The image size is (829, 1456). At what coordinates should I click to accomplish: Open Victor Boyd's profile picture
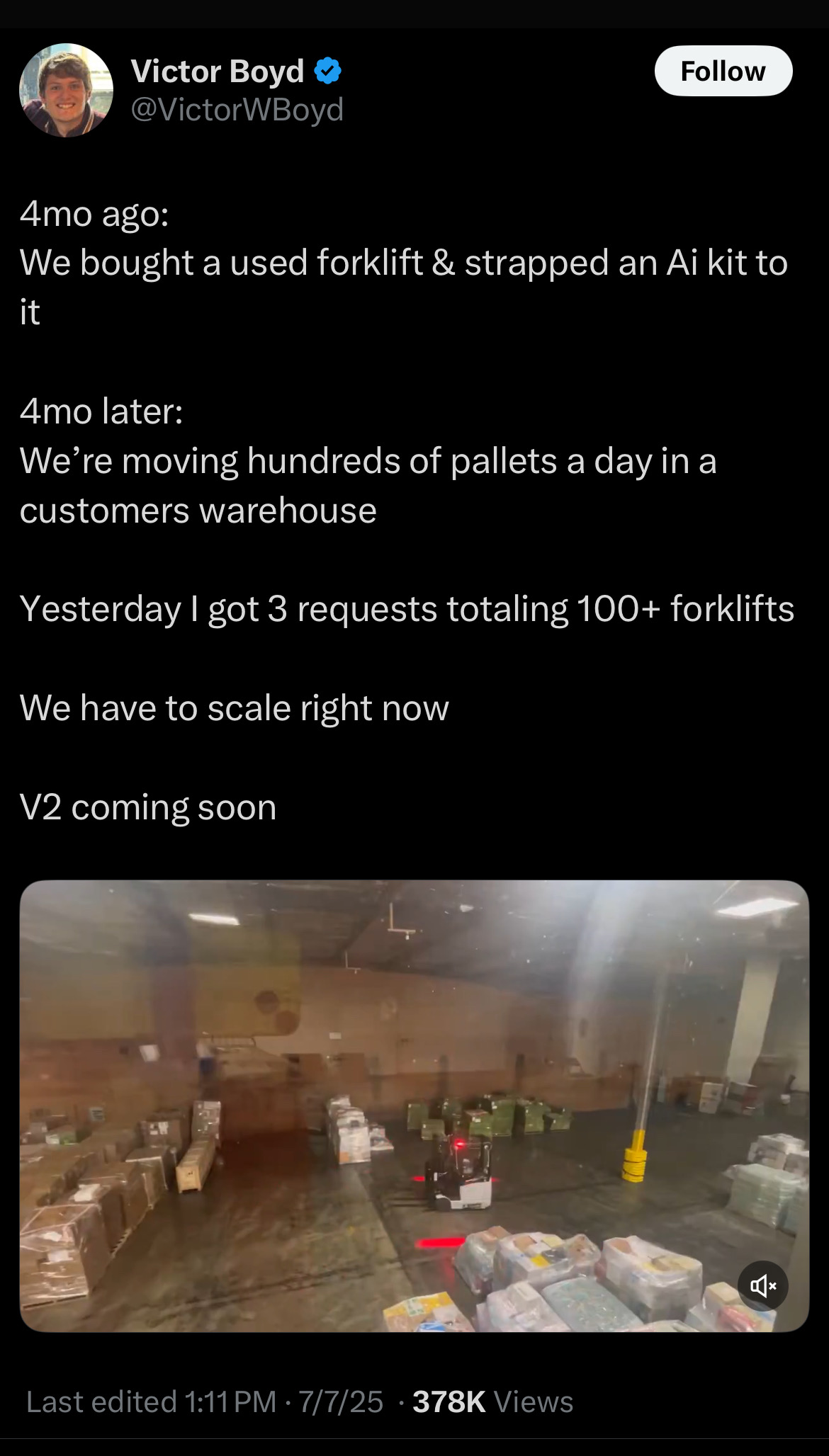66,90
